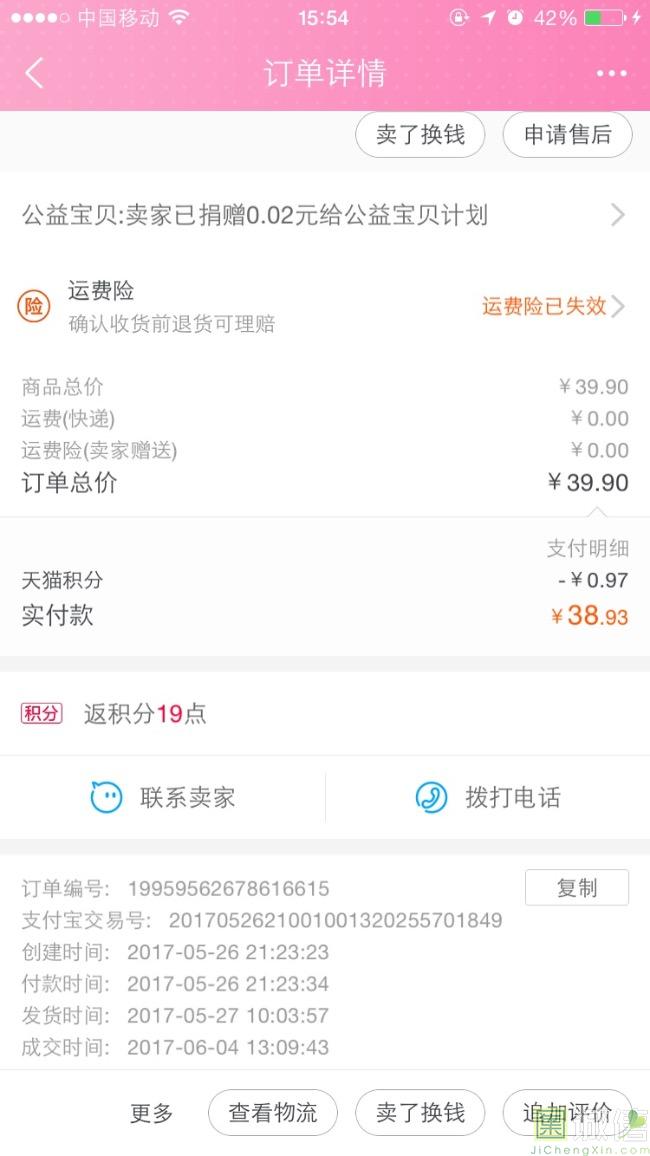Open the 运费险 shipping insurance row

325,306
